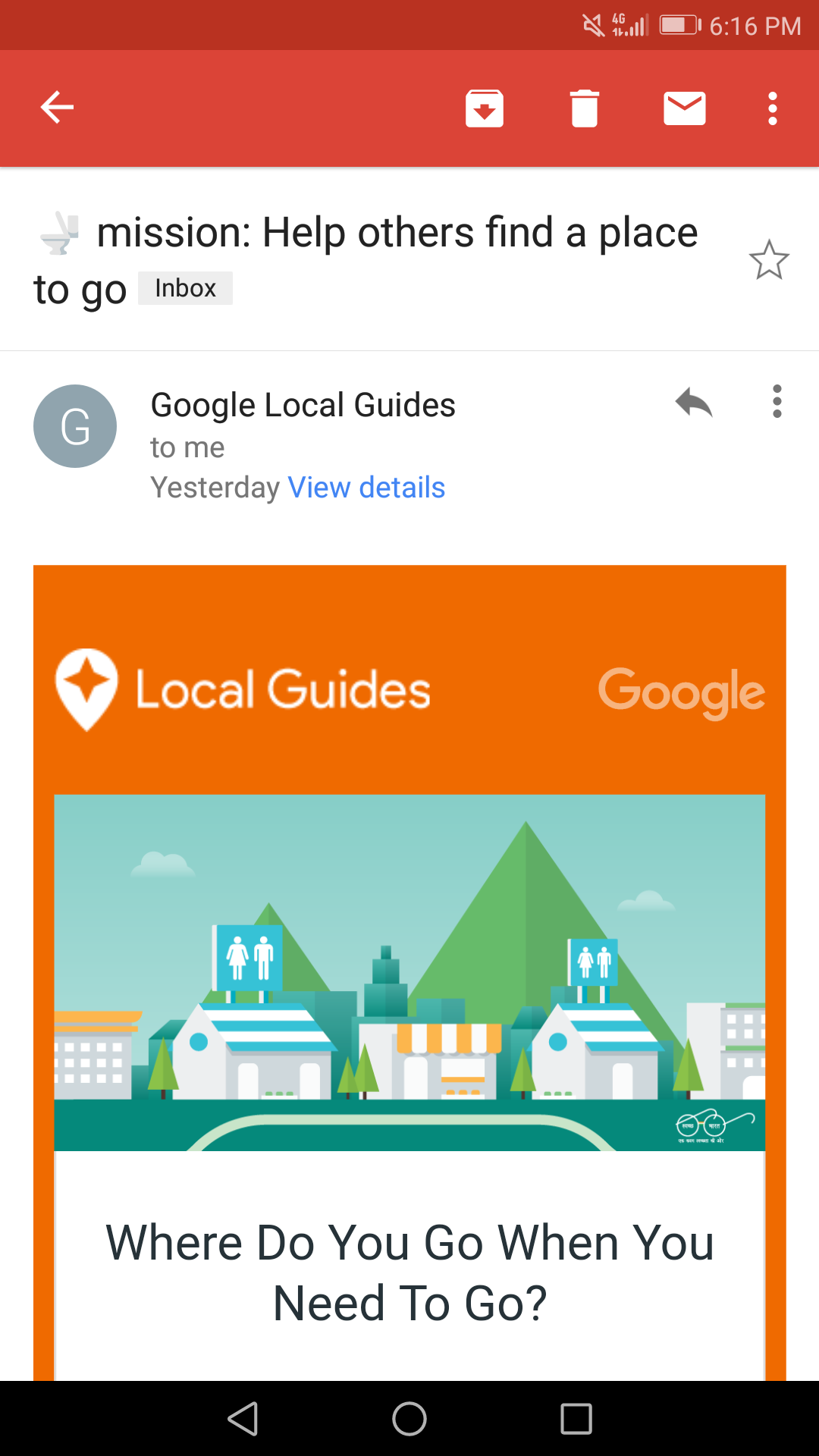View details of the message
The image size is (819, 1456).
pyautogui.click(x=366, y=488)
